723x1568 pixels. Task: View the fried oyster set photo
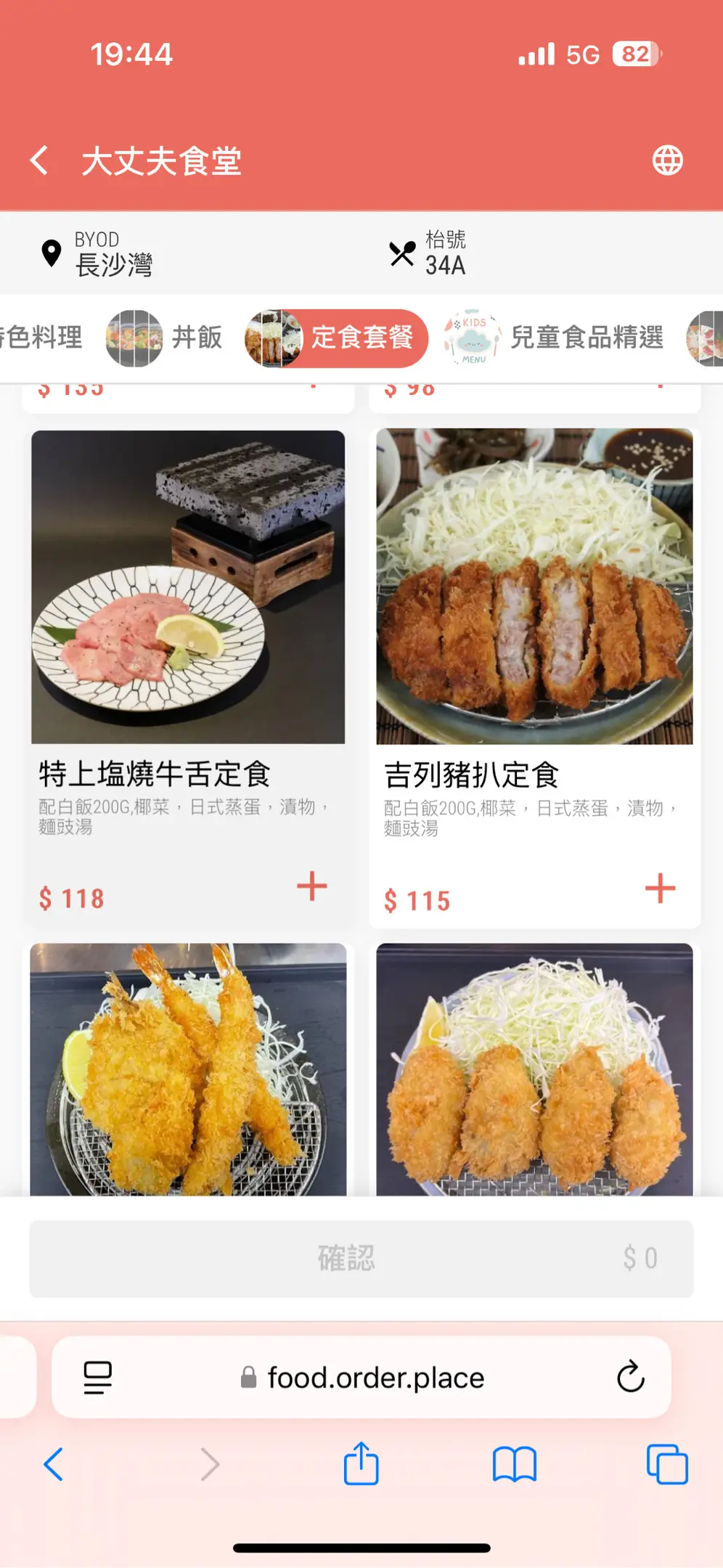pyautogui.click(x=535, y=1069)
